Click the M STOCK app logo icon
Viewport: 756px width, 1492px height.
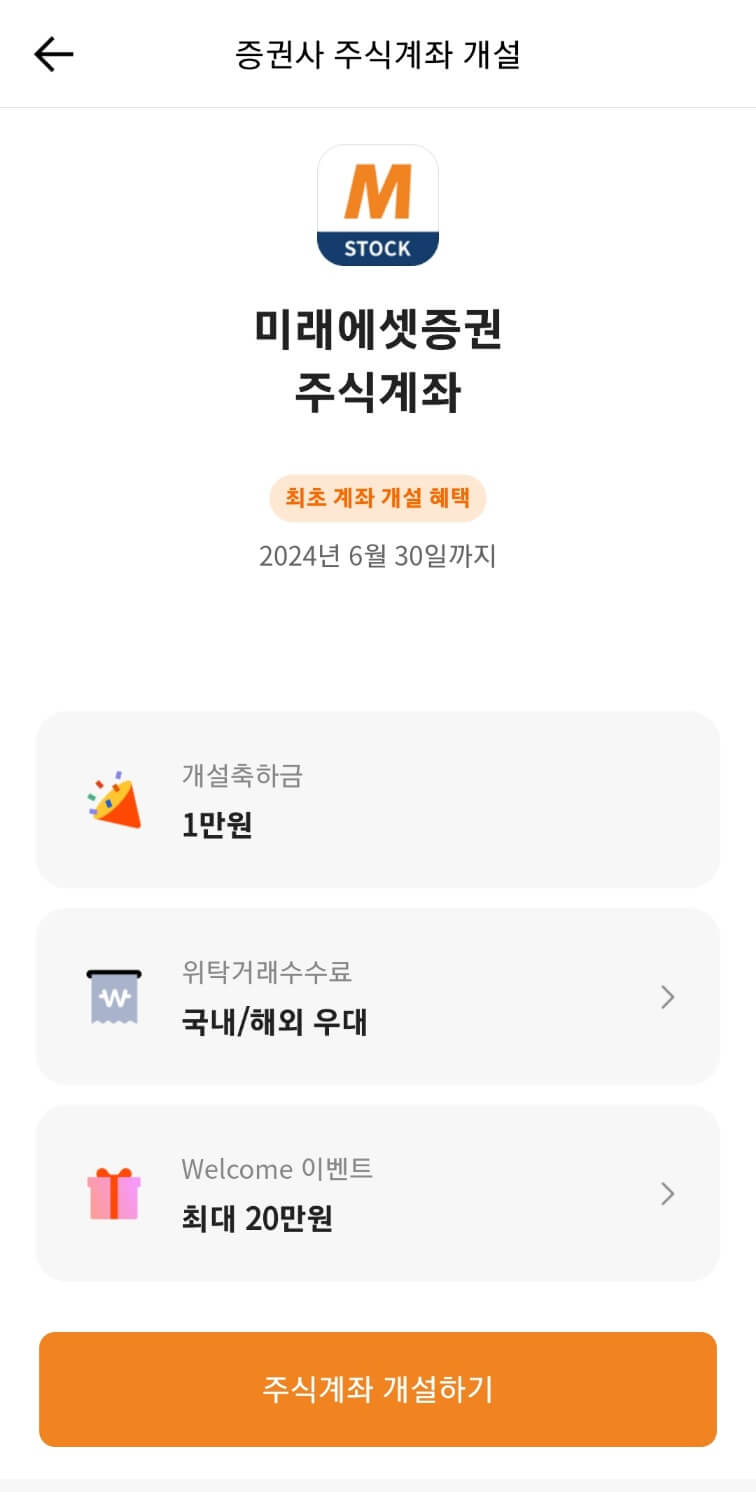[378, 207]
